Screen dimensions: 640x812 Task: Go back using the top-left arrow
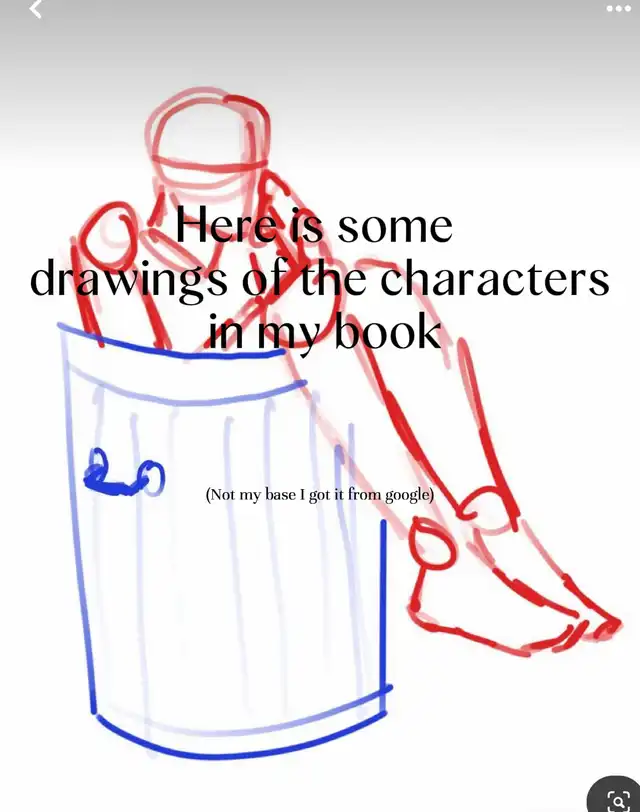[x=37, y=10]
